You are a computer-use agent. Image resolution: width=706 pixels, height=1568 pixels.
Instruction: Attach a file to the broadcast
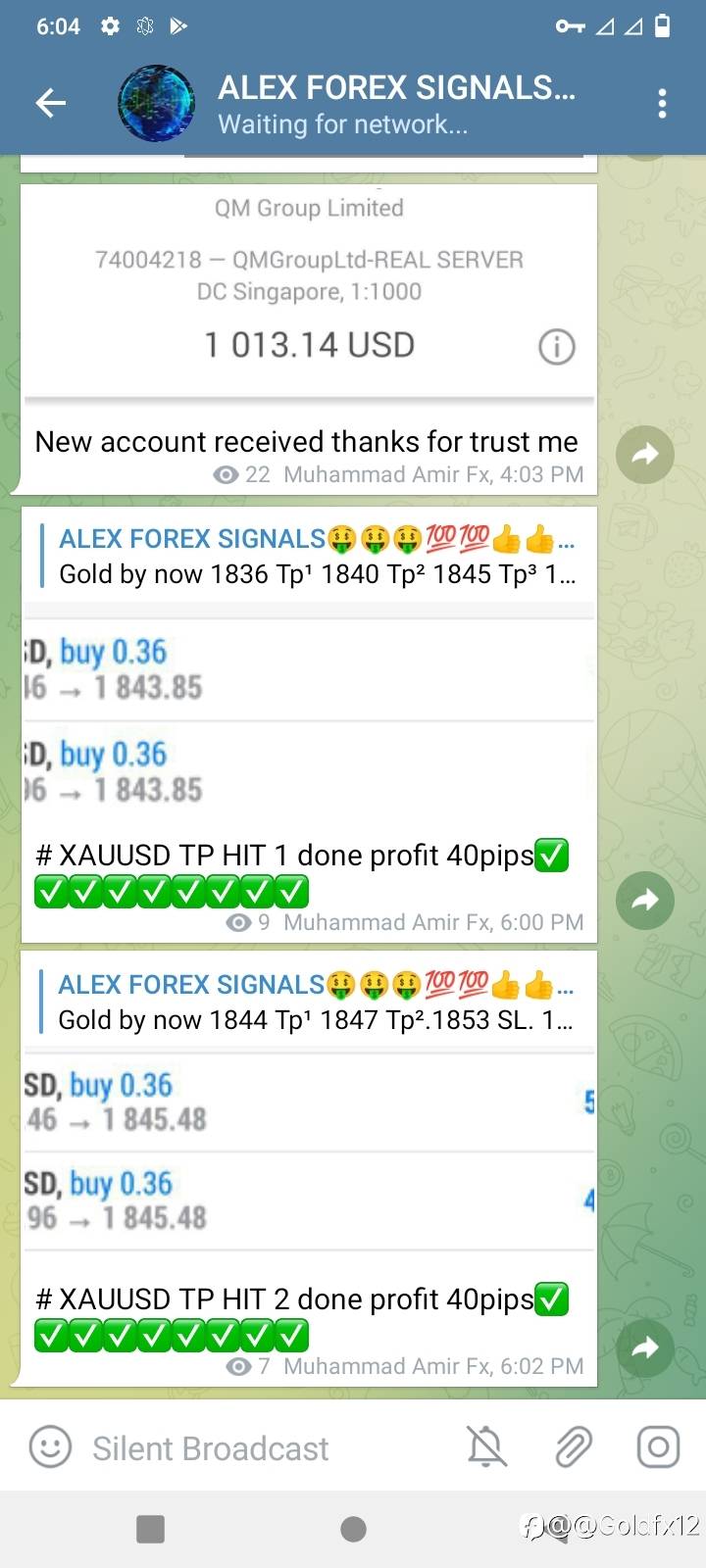(573, 1447)
